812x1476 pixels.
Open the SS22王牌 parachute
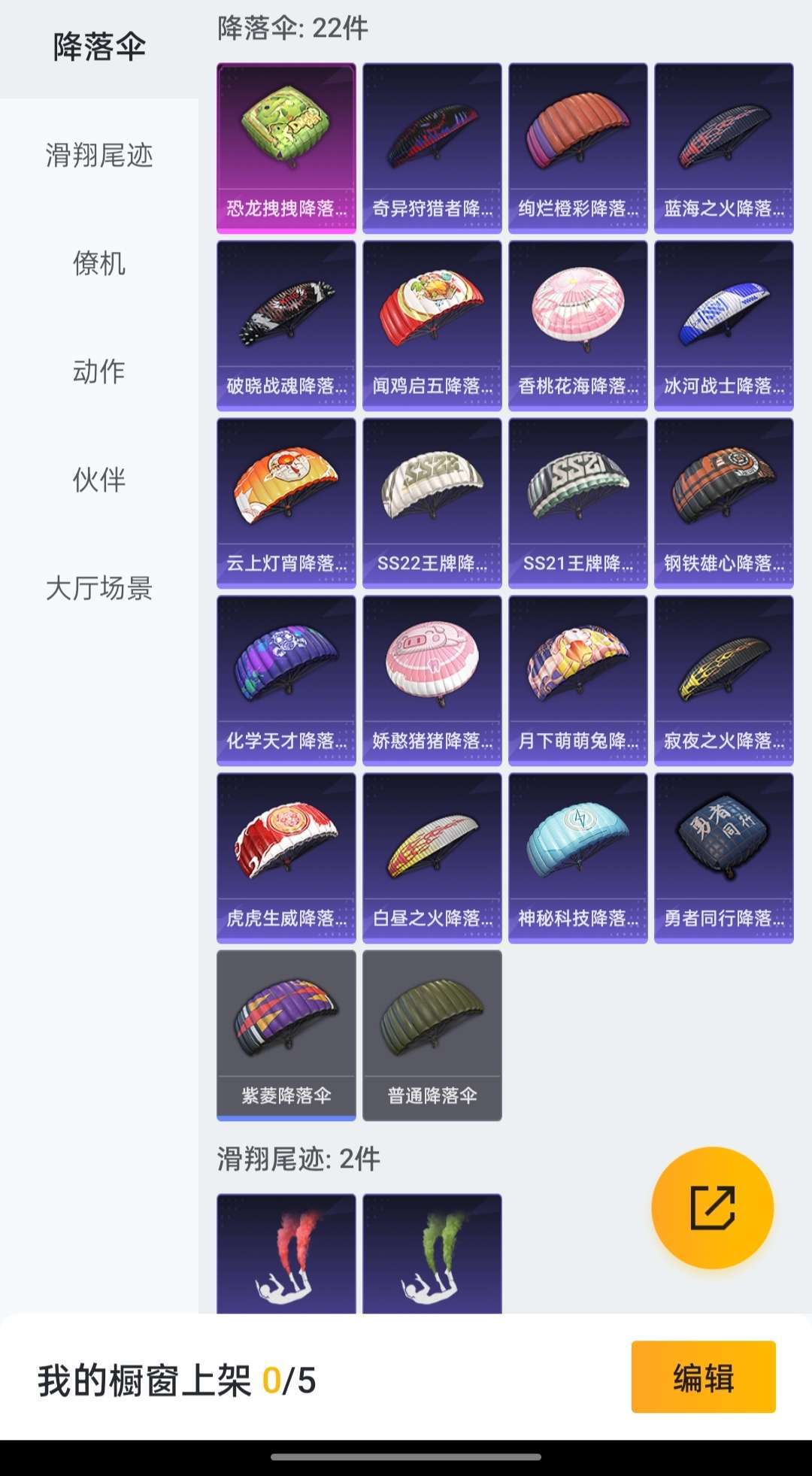point(432,503)
